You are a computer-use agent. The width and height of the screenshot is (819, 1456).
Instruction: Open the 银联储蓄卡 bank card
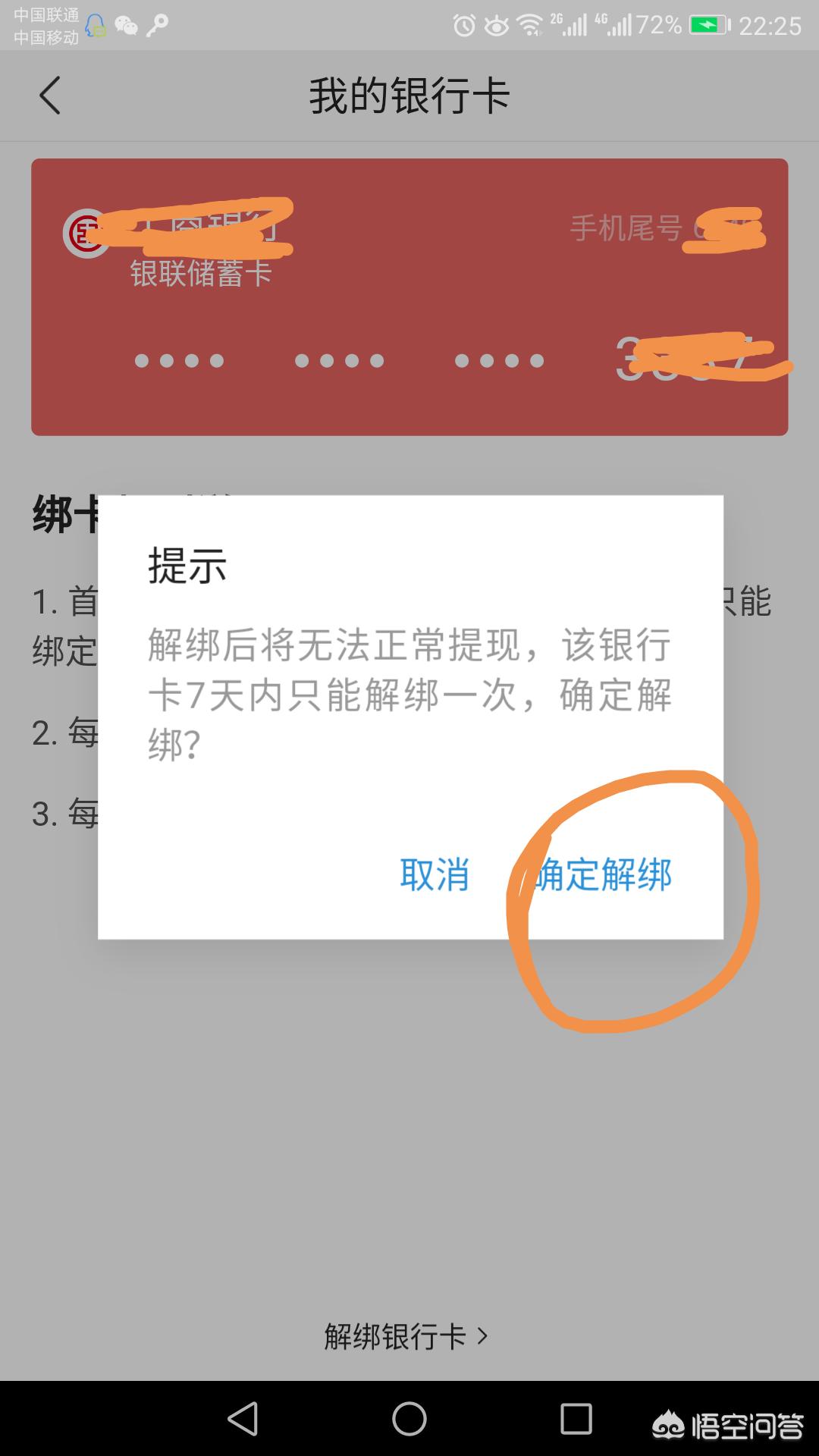409,297
